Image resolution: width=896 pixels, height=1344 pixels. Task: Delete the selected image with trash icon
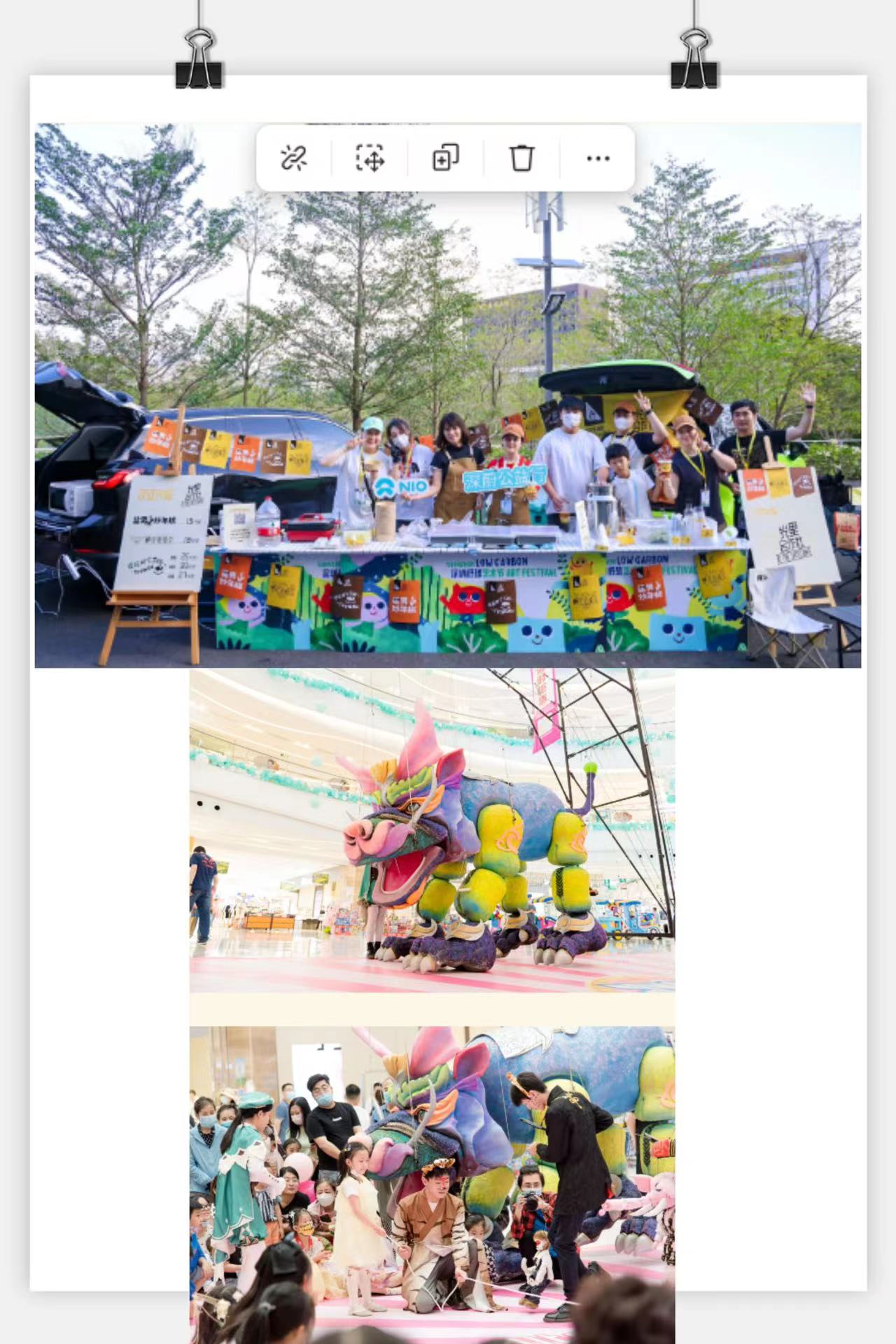[521, 158]
